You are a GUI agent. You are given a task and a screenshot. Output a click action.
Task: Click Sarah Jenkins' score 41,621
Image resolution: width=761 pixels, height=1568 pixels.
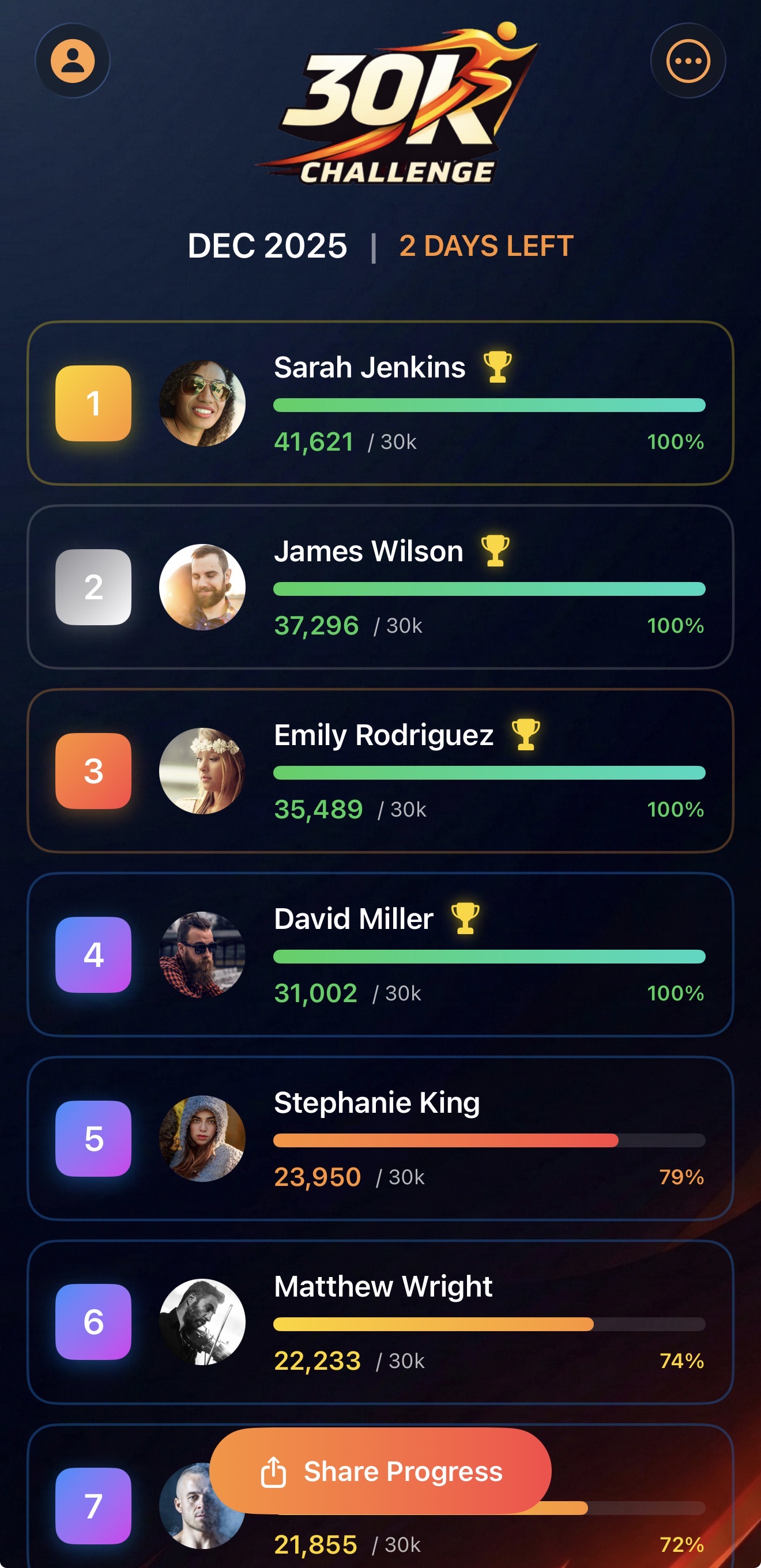315,442
